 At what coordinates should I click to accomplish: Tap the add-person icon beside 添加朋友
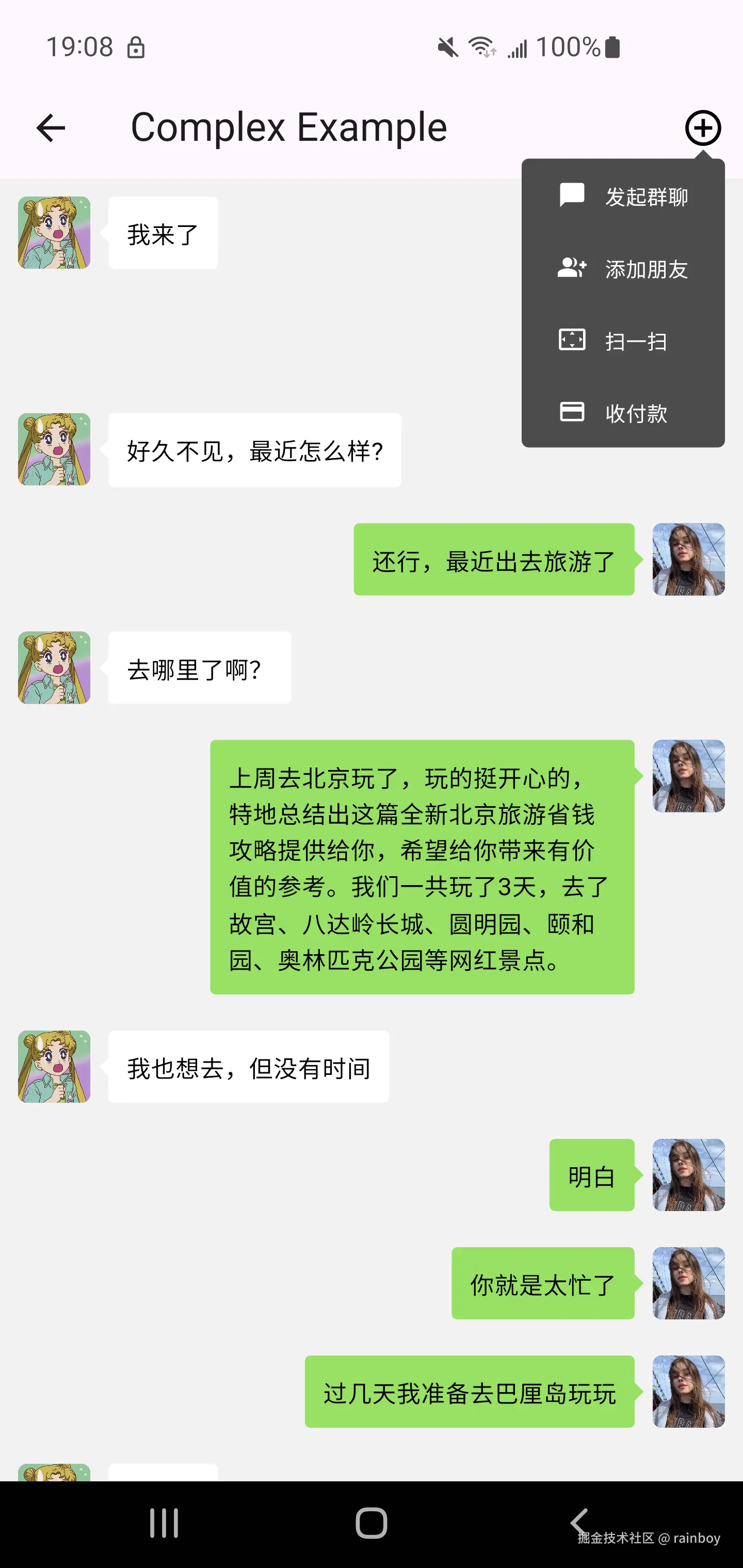tap(571, 268)
